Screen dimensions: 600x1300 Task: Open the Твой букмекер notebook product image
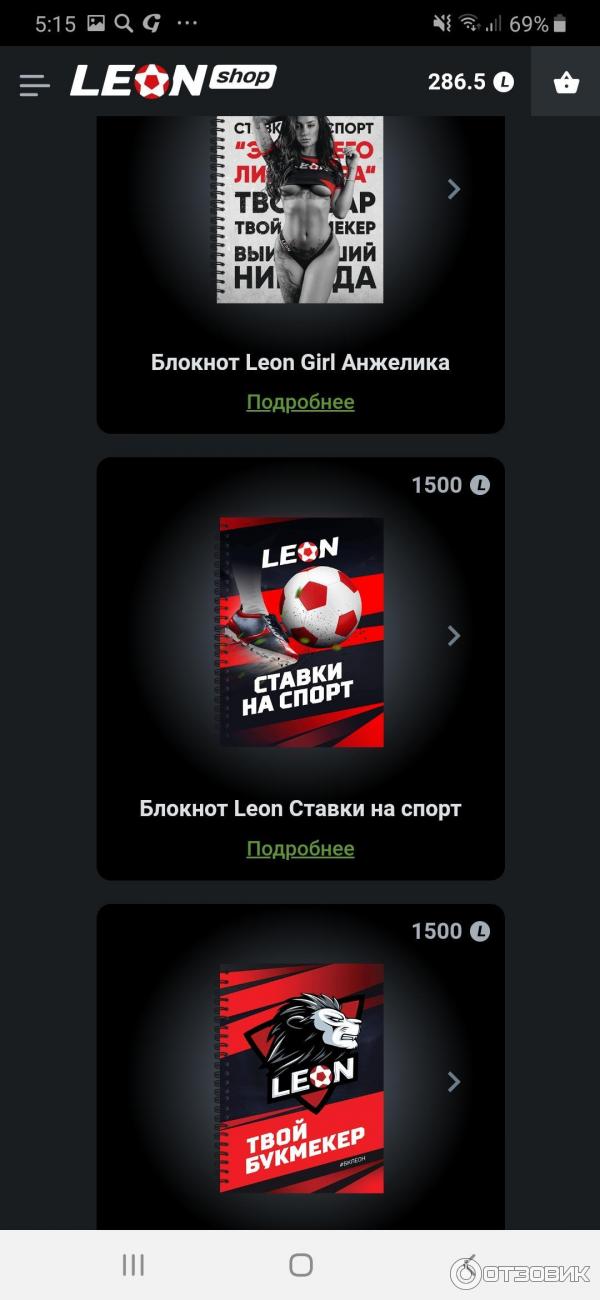pyautogui.click(x=301, y=1078)
